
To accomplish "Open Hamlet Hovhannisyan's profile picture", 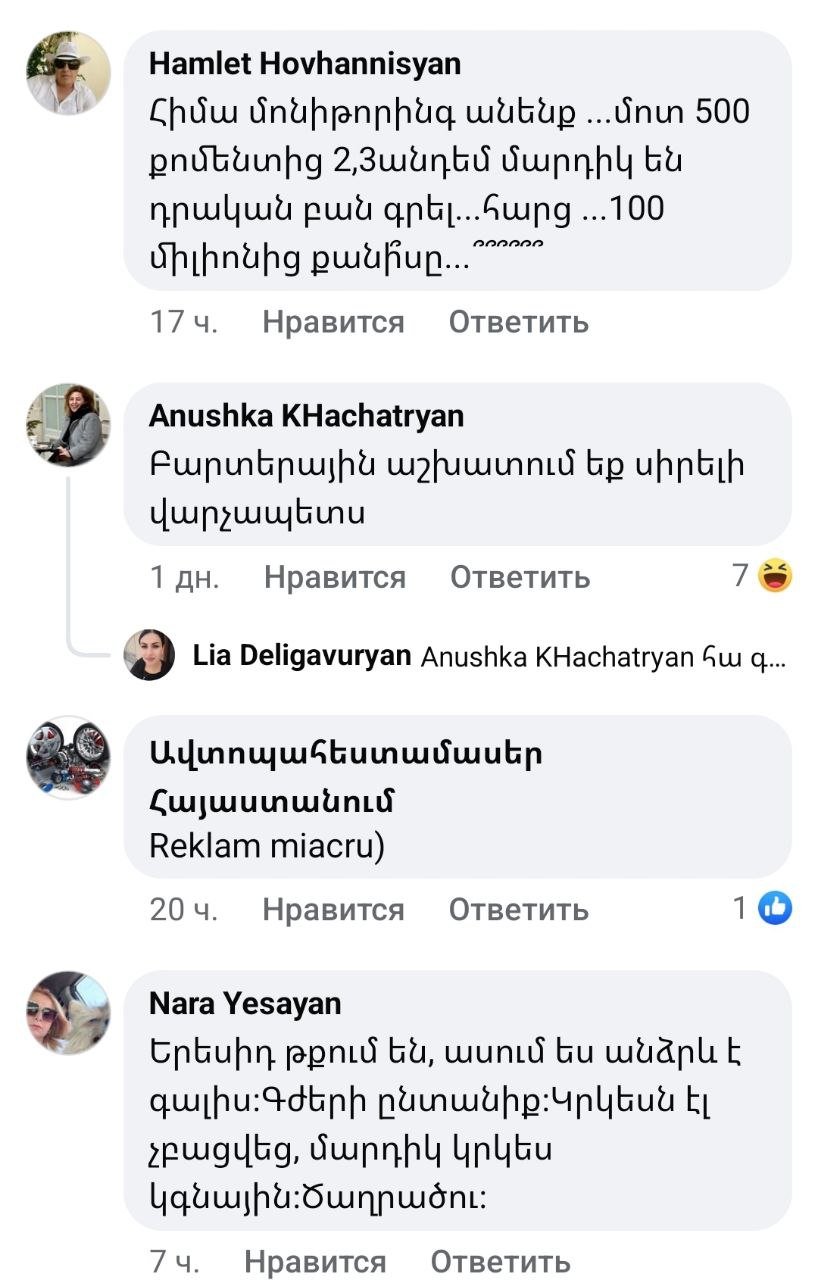I will click(x=68, y=72).
